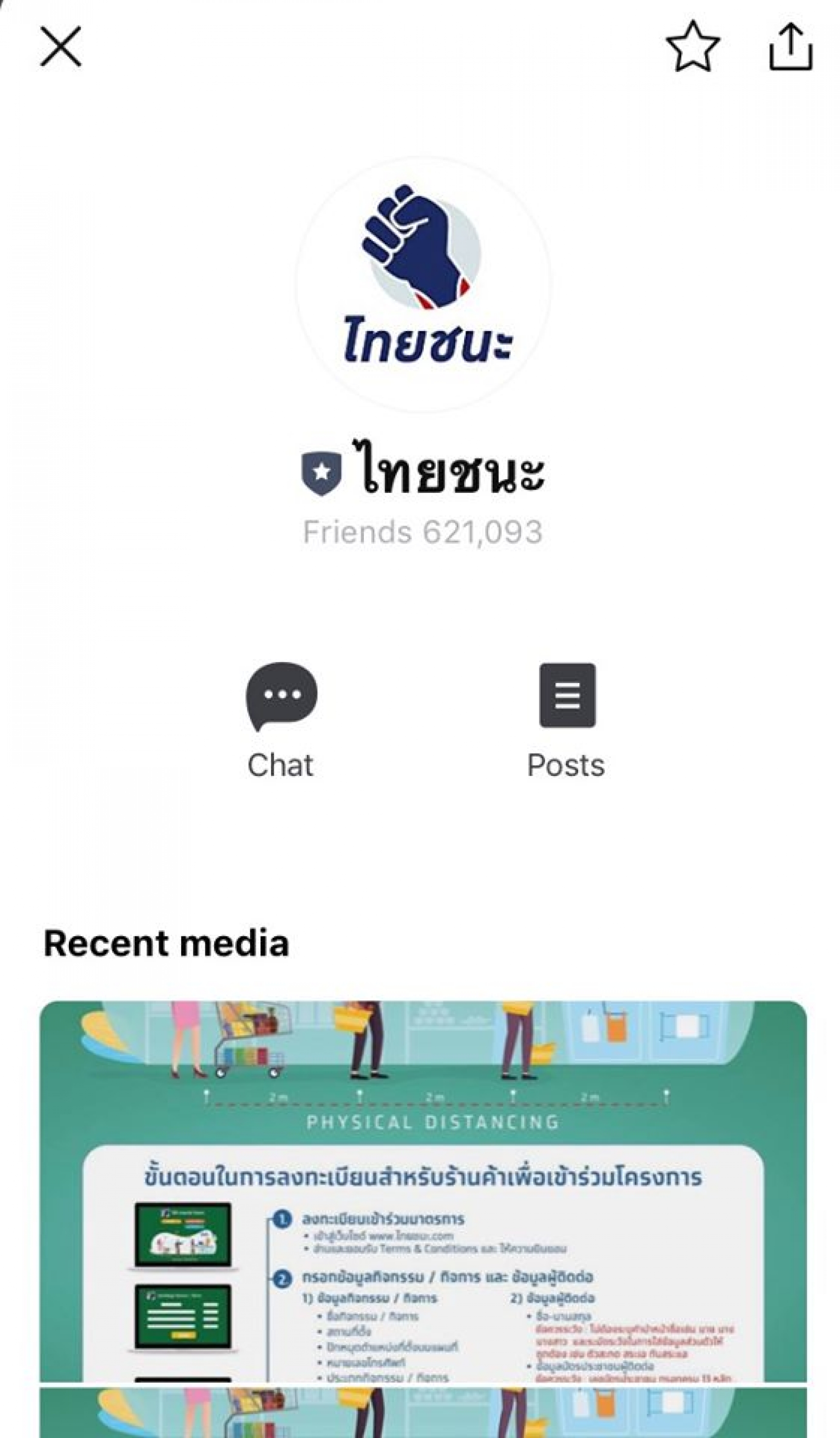Screen dimensions: 840x1438
Task: View the account's Posts
Action: [x=566, y=721]
